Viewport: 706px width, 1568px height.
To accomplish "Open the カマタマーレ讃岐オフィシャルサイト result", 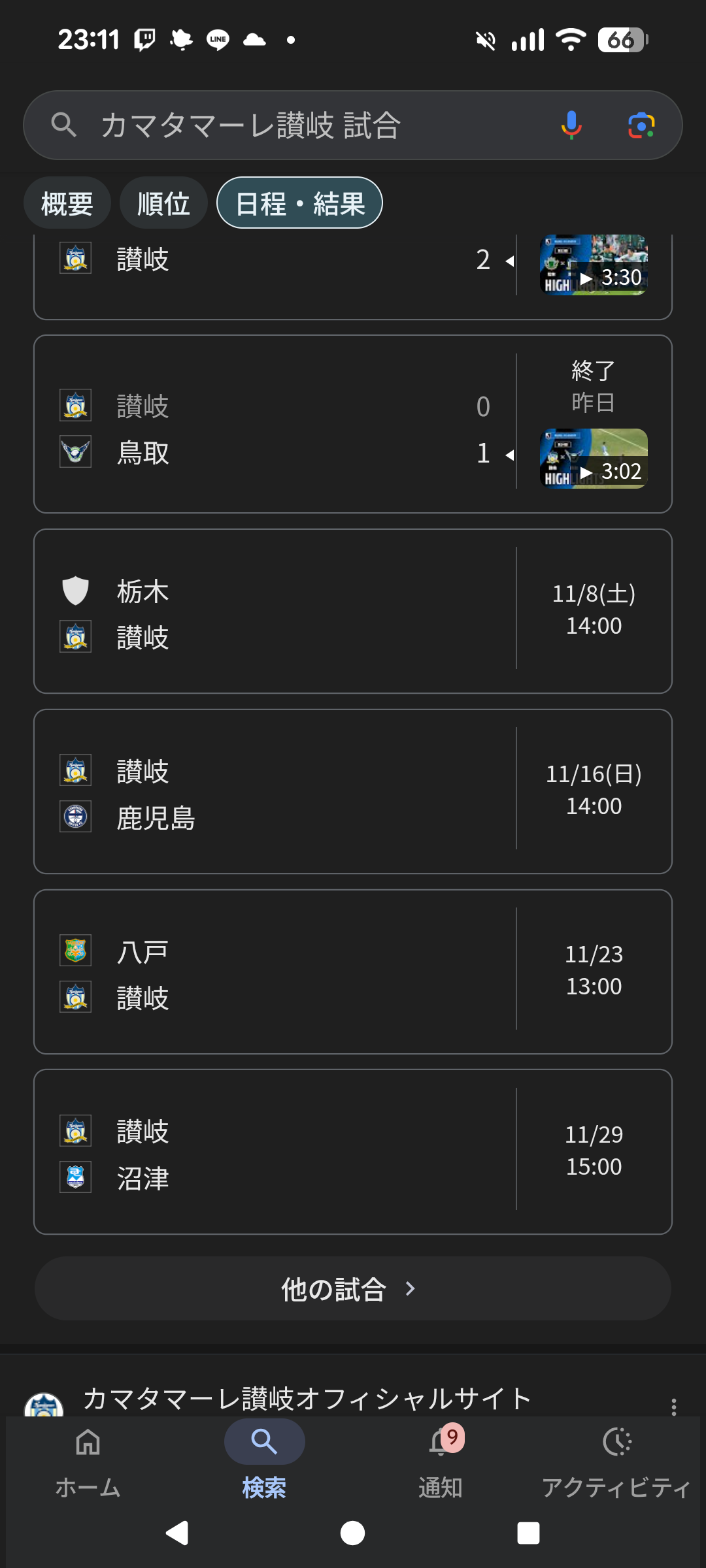I will [307, 1399].
